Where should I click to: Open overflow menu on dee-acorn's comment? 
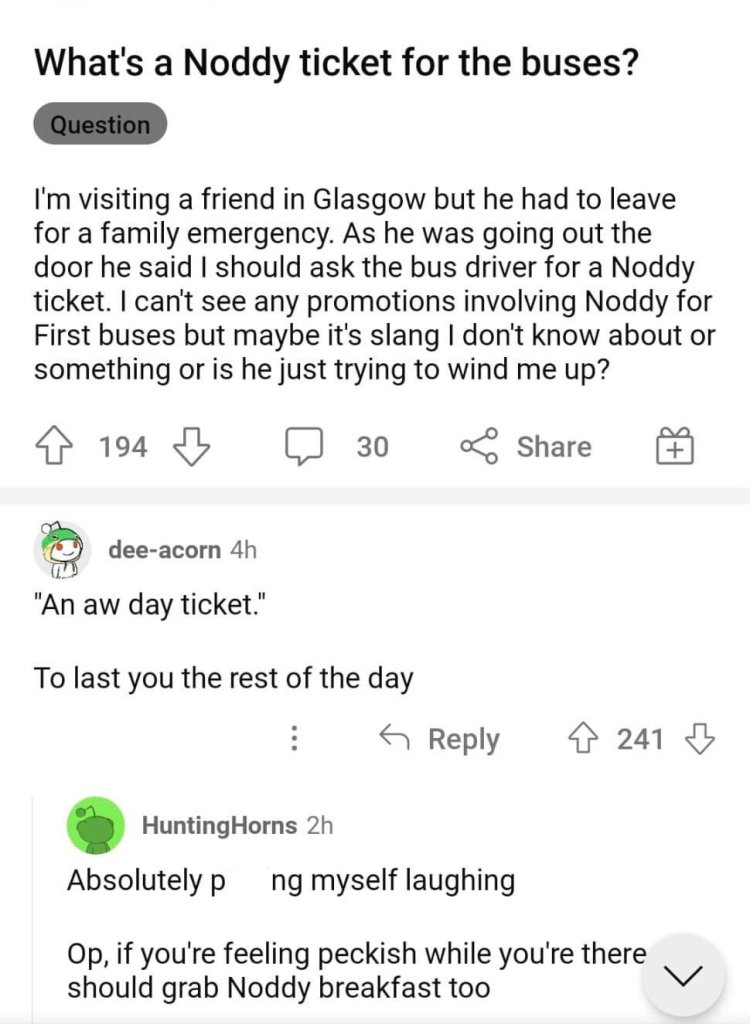(x=294, y=739)
